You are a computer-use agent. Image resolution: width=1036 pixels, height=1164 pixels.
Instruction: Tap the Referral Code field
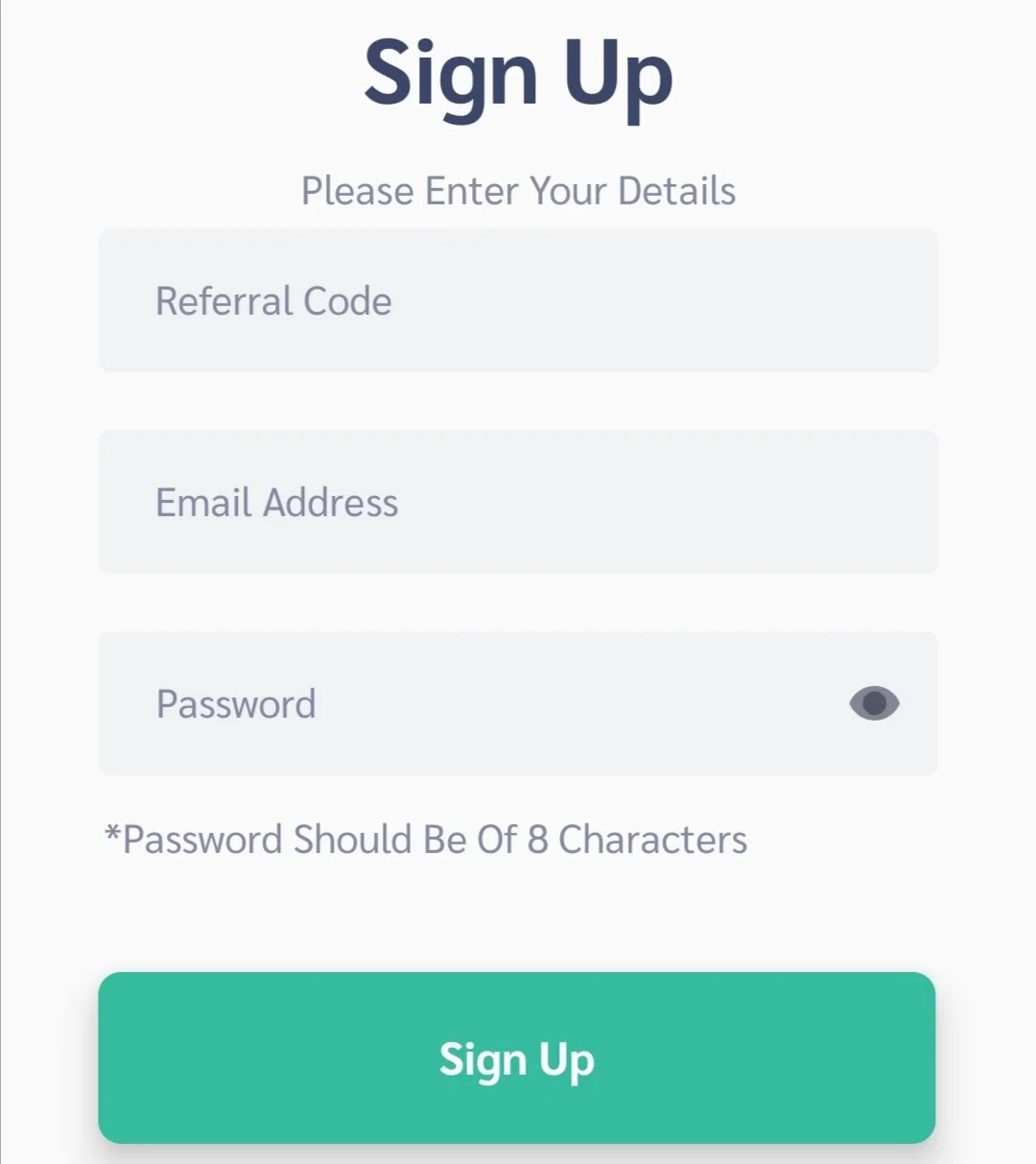518,300
